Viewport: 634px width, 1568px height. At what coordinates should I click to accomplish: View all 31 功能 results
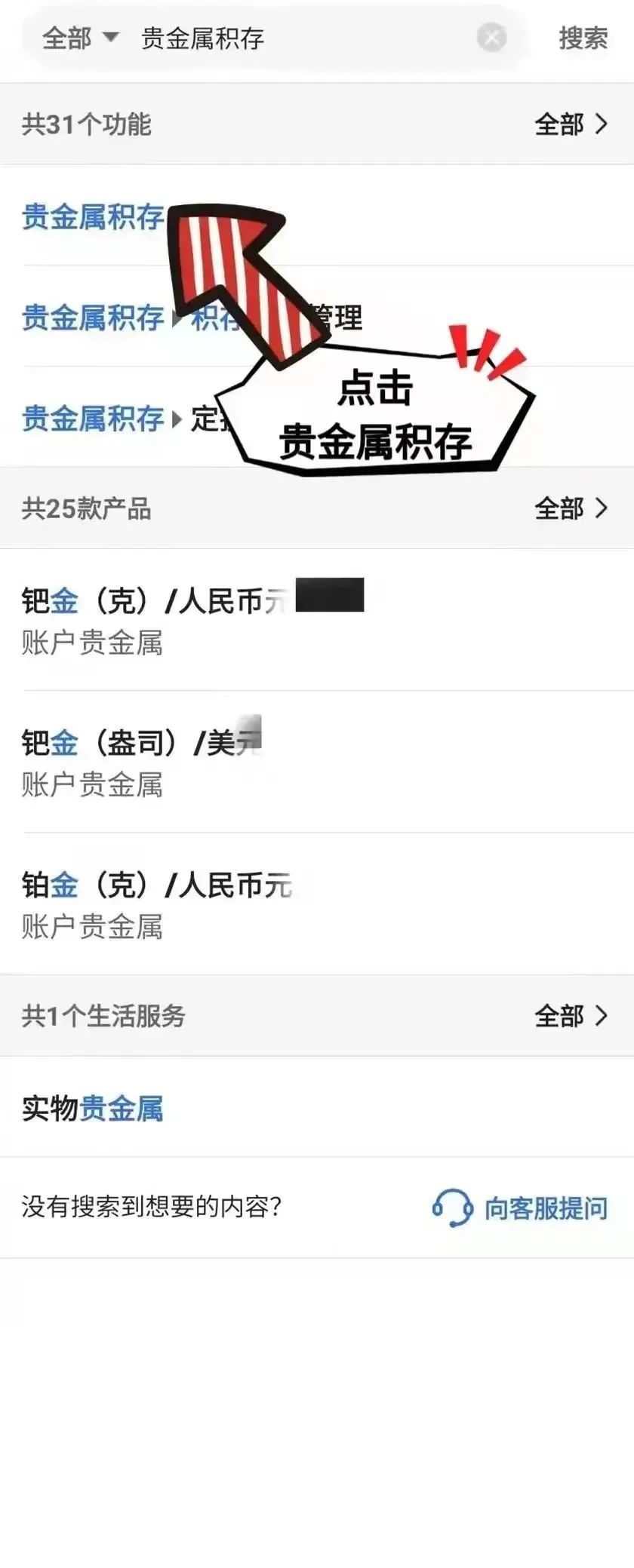click(571, 124)
